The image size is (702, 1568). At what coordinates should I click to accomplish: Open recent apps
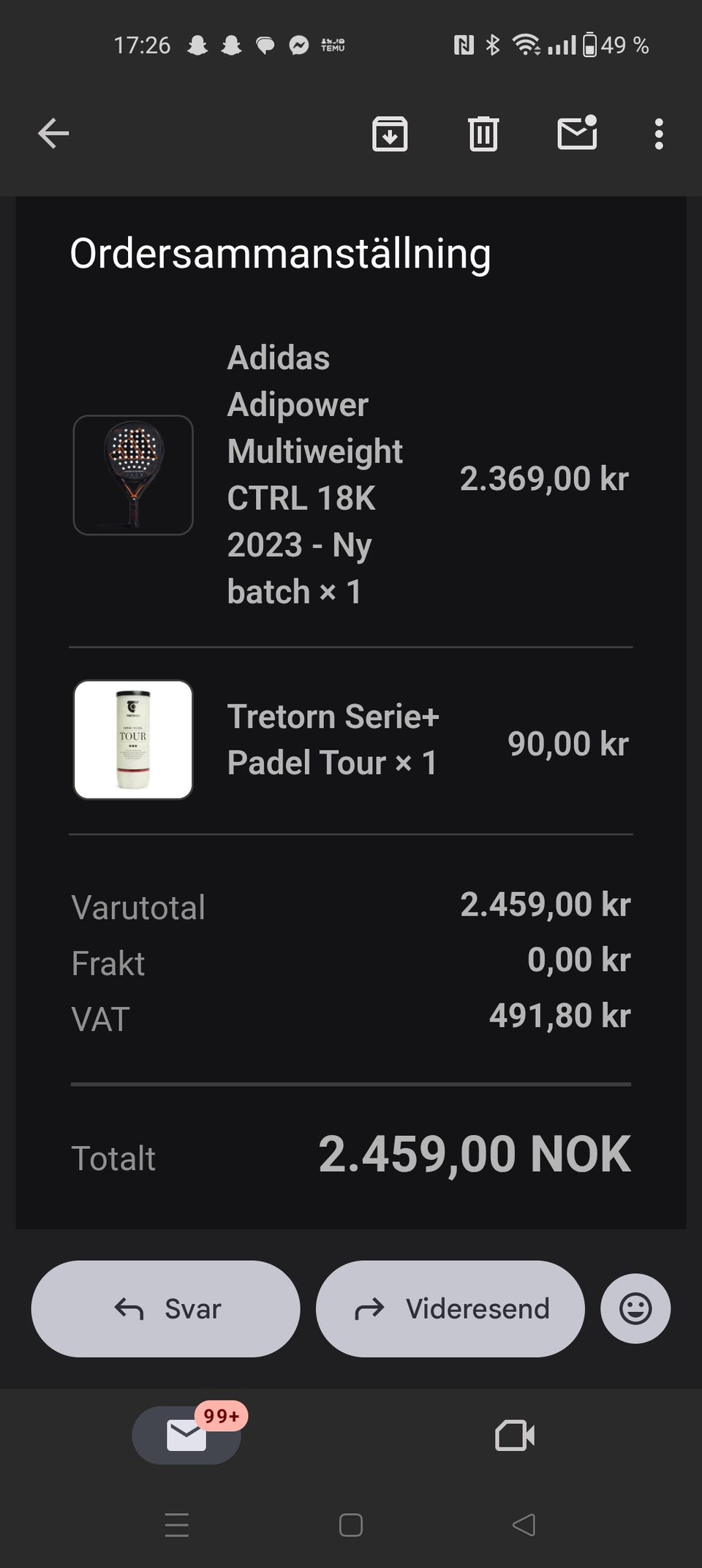tap(177, 1525)
